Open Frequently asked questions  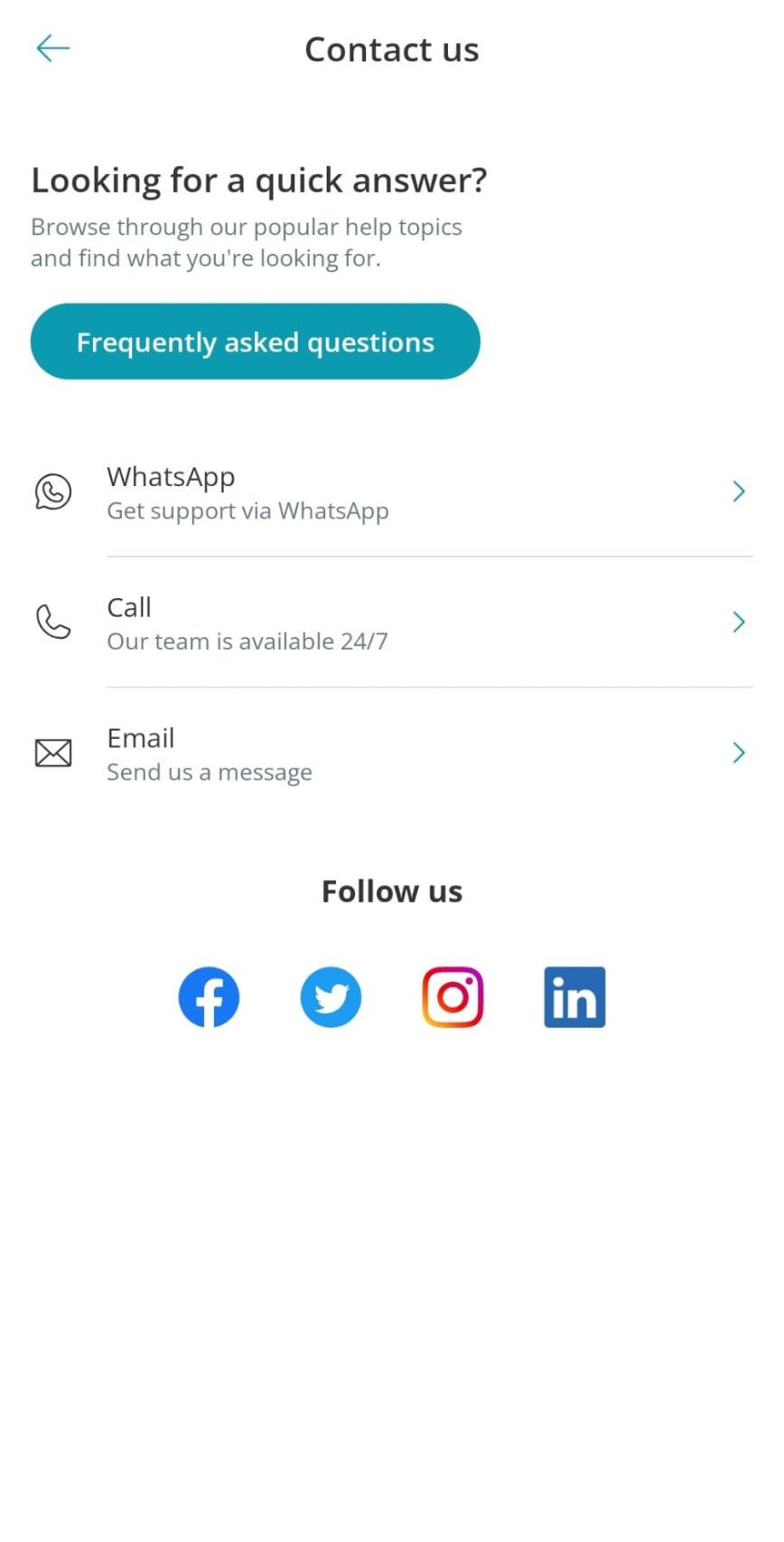click(x=256, y=342)
